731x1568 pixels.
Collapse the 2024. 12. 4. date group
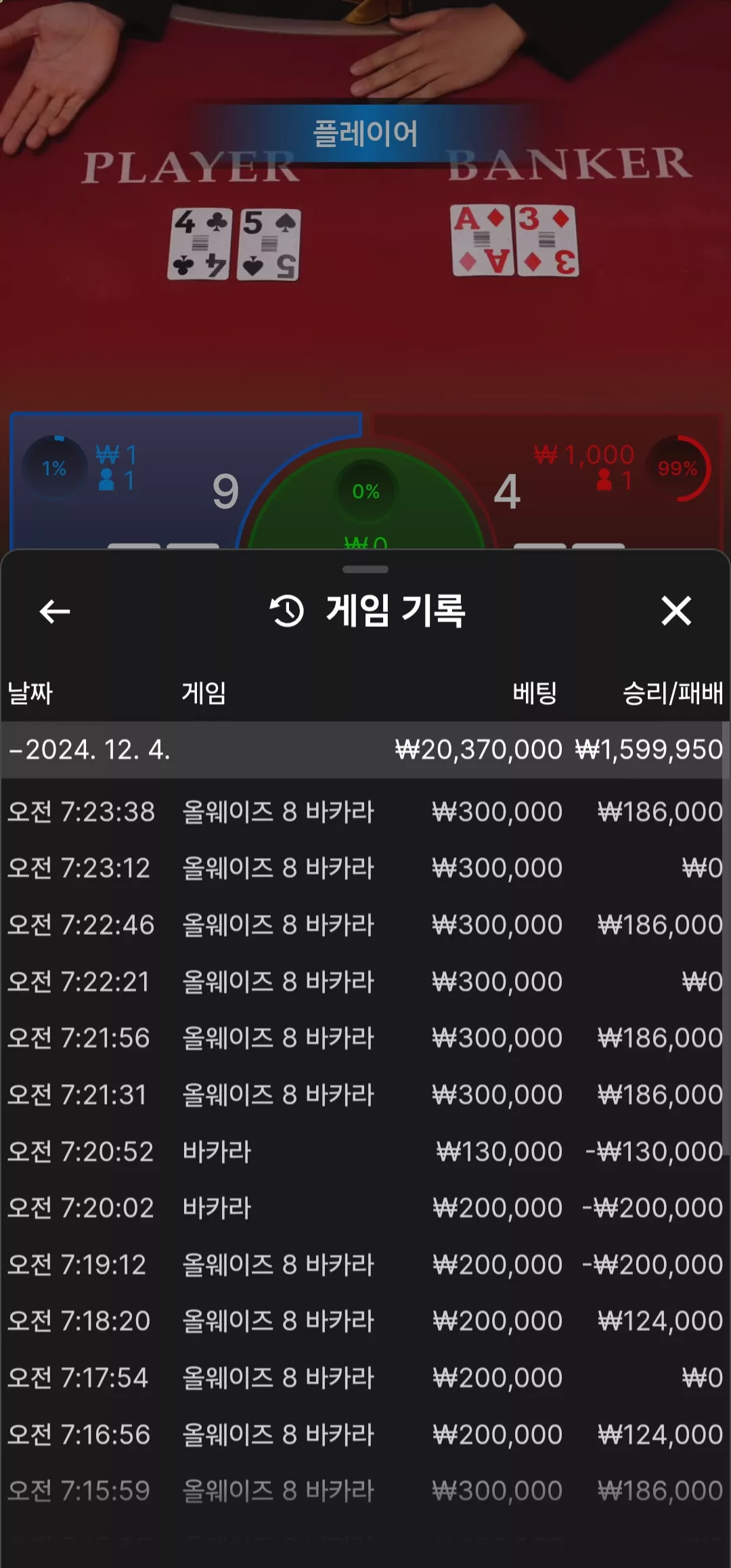(365, 749)
